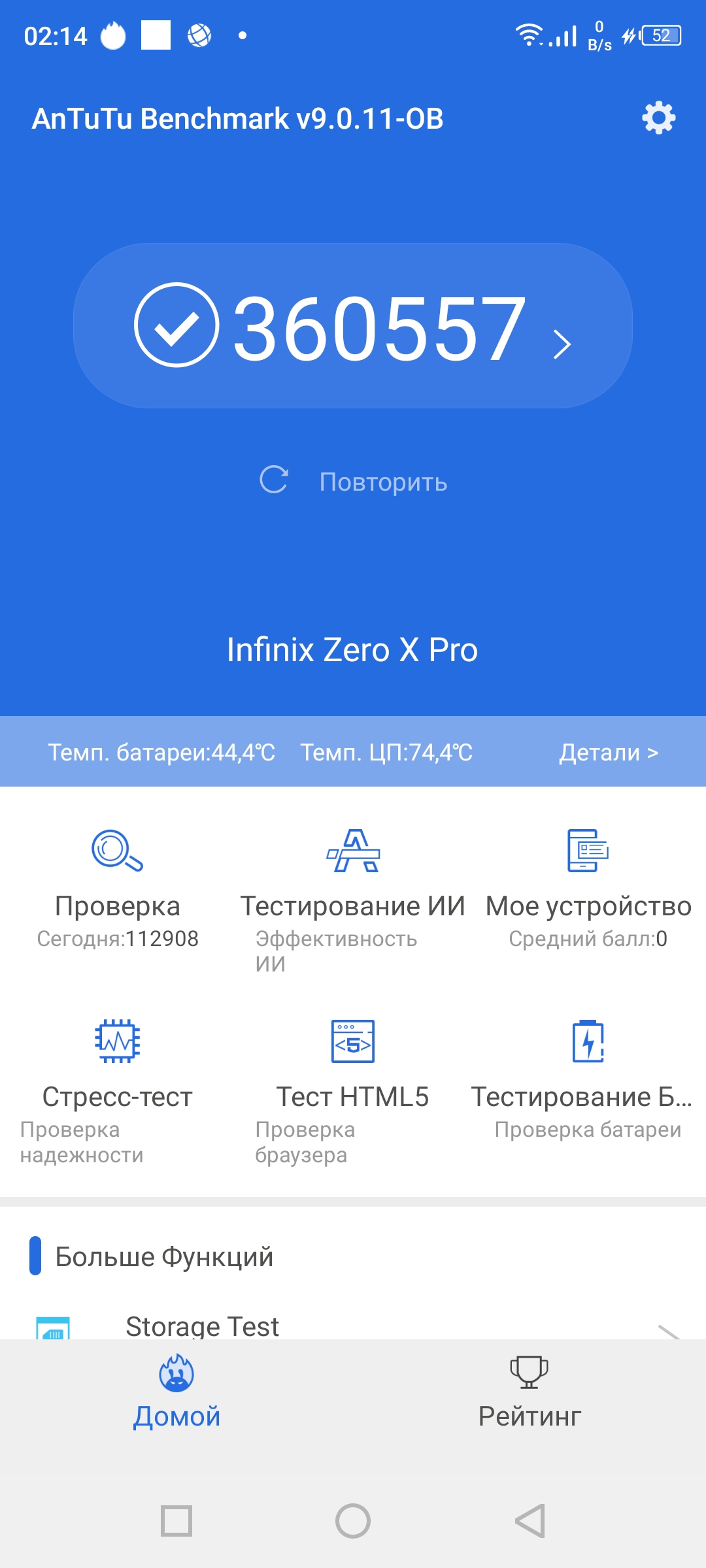Open AnTuTu settings gear
Viewport: 706px width, 1568px height.
point(658,118)
